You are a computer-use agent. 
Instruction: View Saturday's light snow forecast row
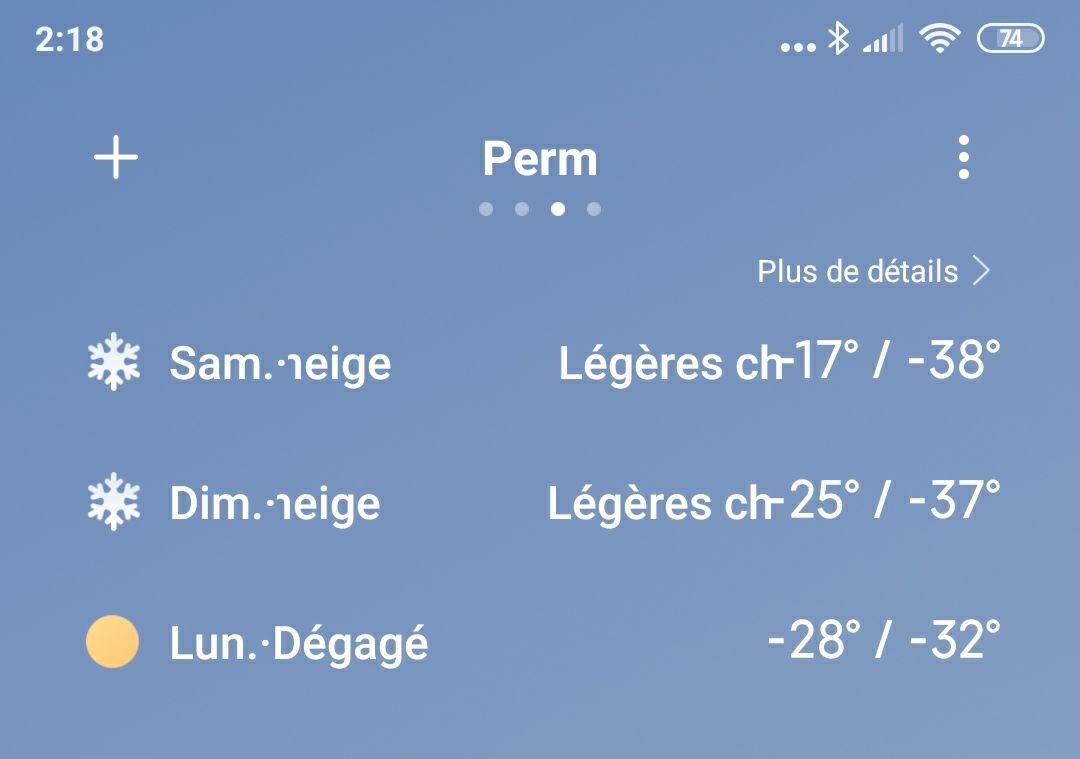[540, 362]
